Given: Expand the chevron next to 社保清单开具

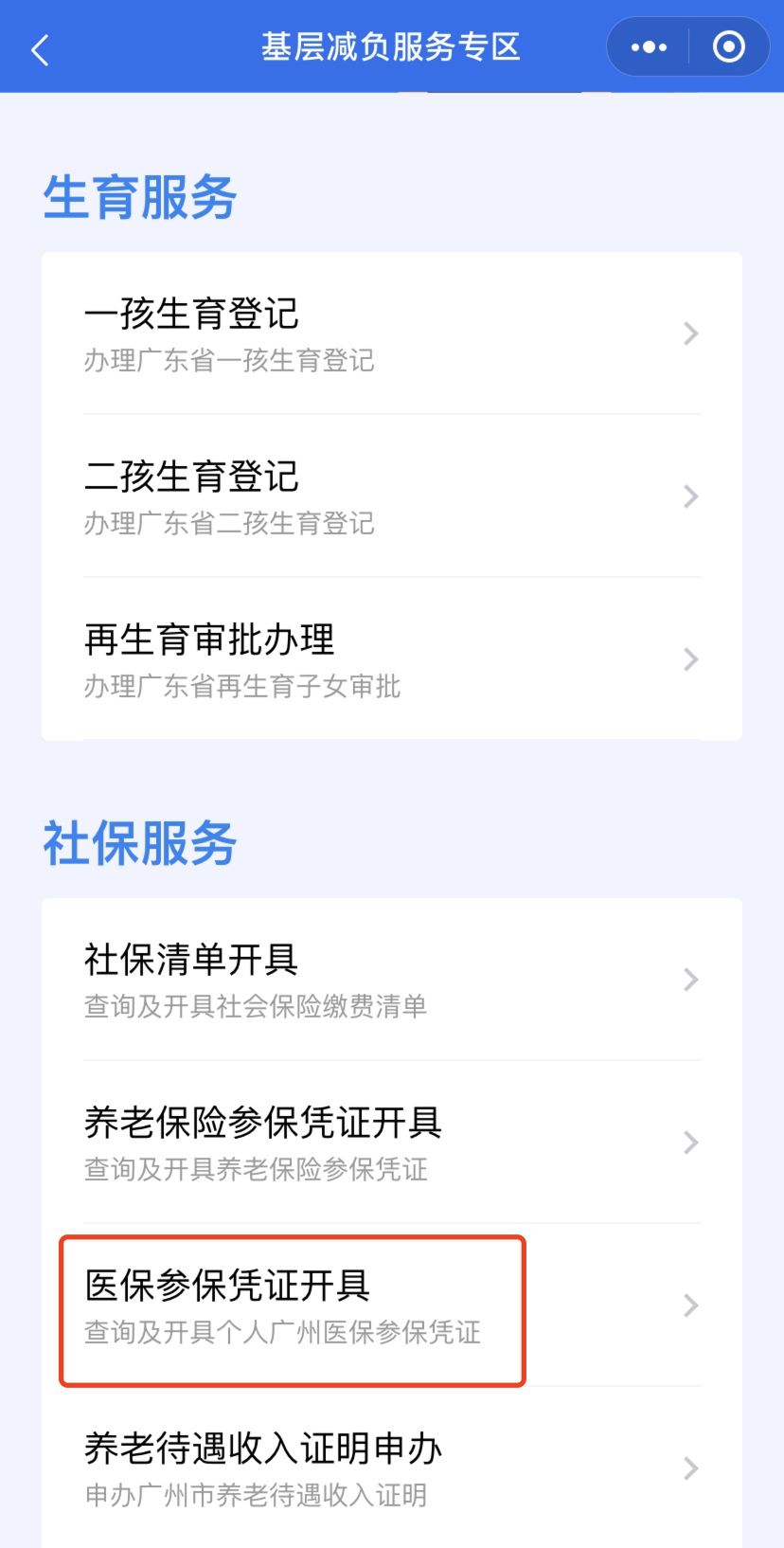Looking at the screenshot, I should (689, 980).
